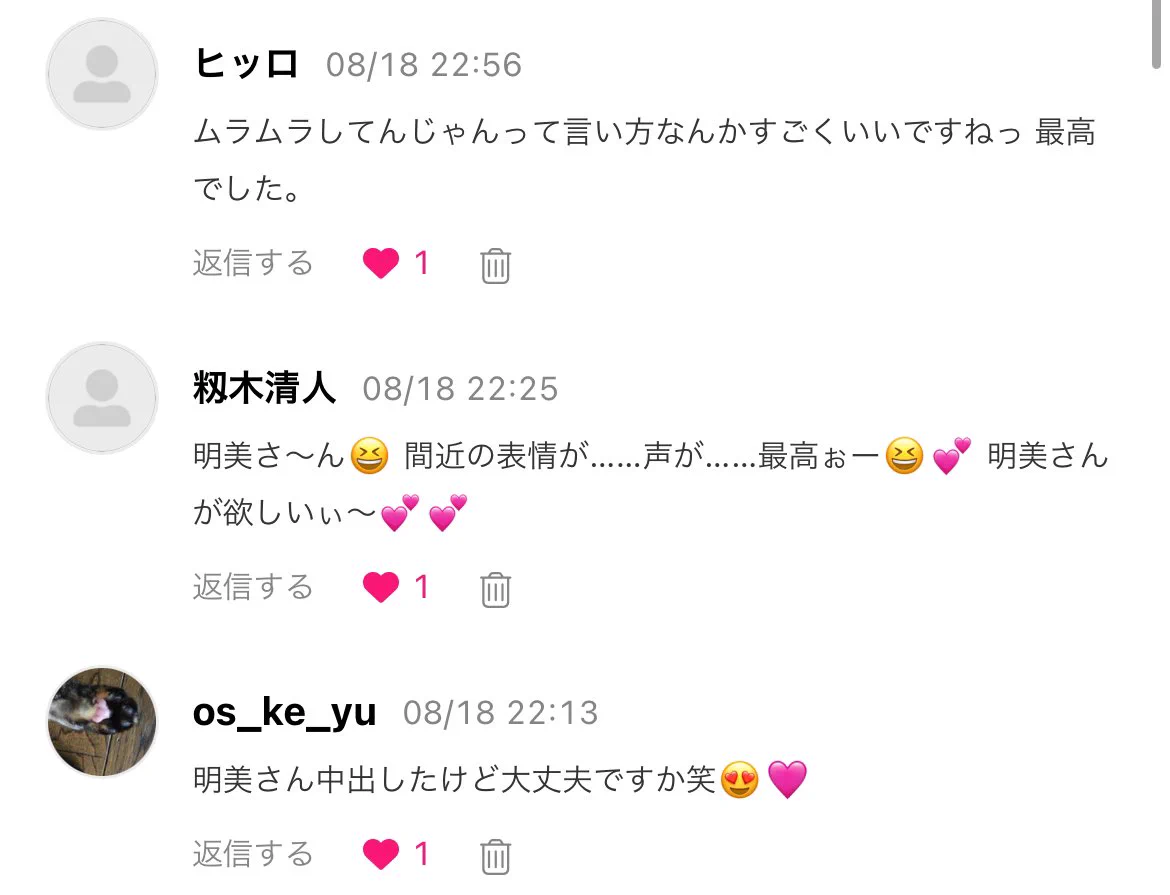This screenshot has width=1170, height=895.
Task: Open os_ke_yu's profile picture
Action: (102, 722)
